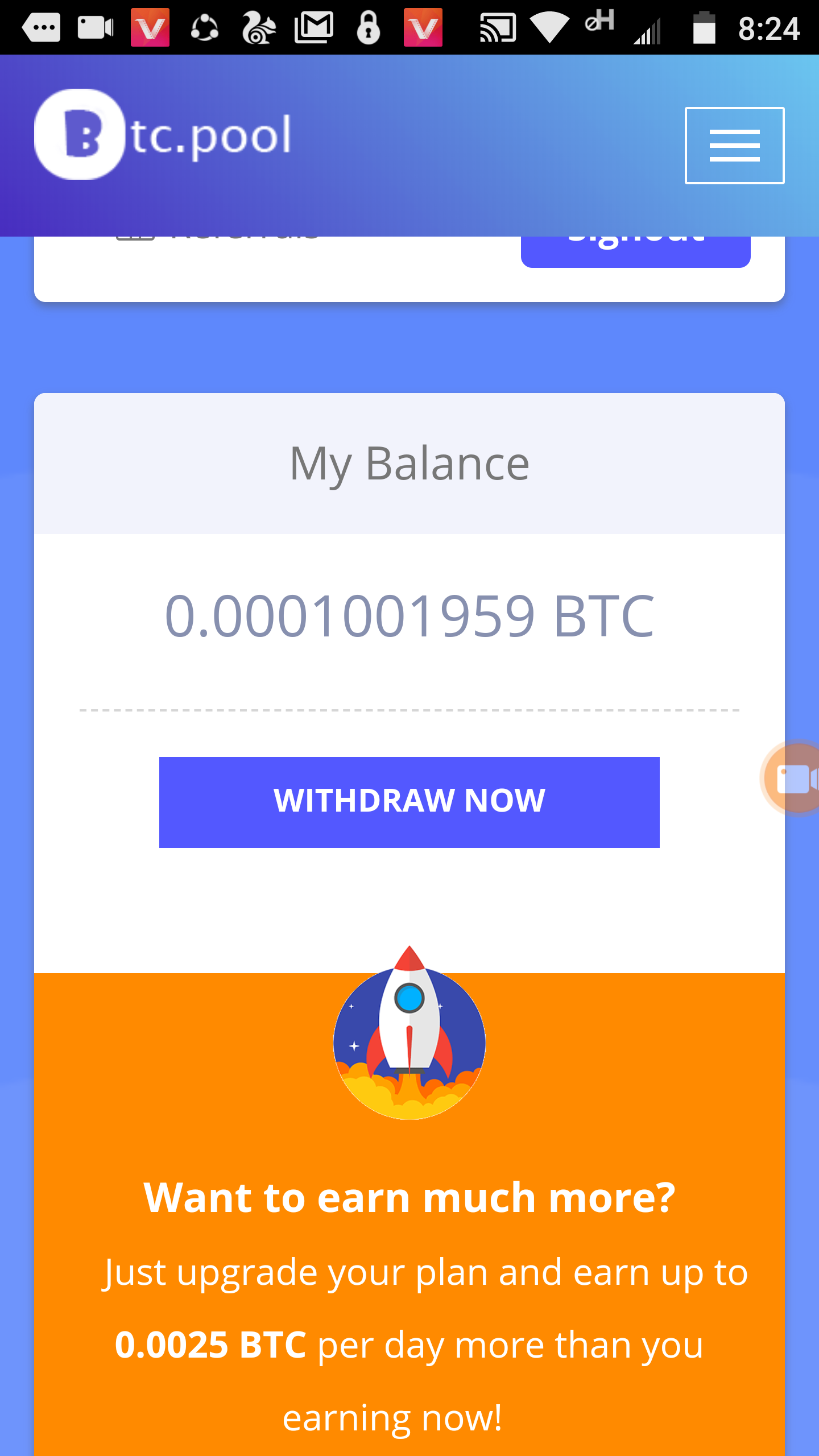The image size is (819, 1456).
Task: Open the hamburger navigation menu
Action: point(734,146)
